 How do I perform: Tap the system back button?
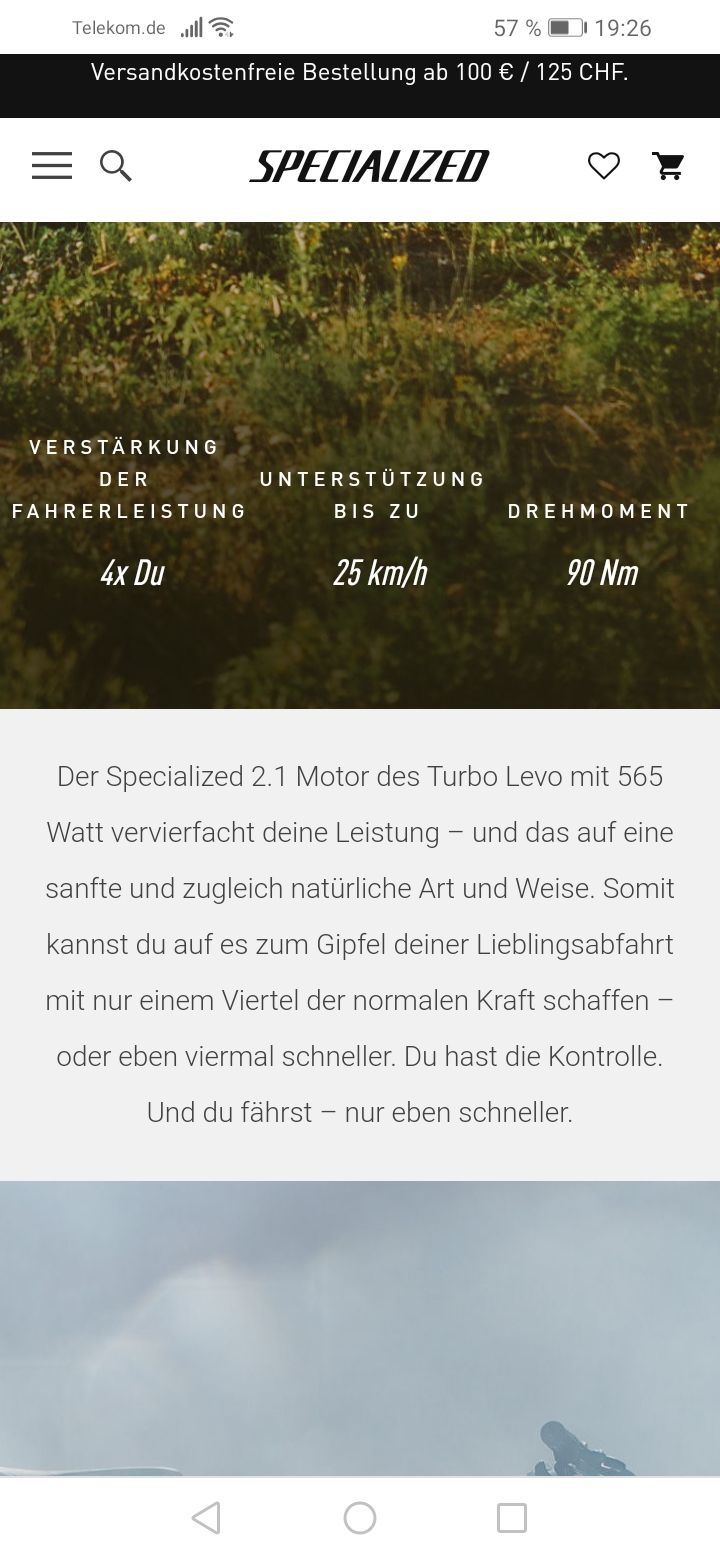[206, 1518]
